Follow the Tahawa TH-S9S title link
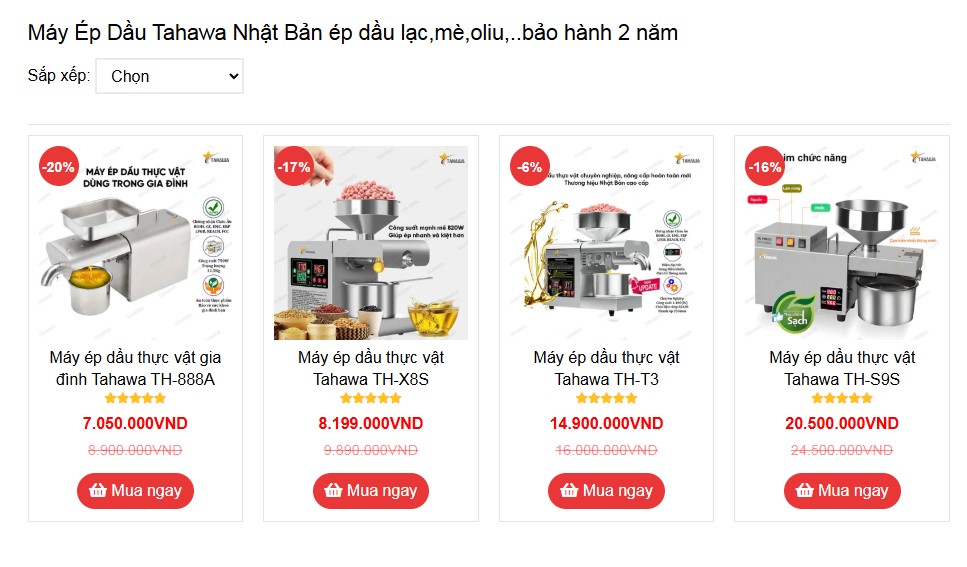Viewport: 967px width, 567px height. pos(842,368)
